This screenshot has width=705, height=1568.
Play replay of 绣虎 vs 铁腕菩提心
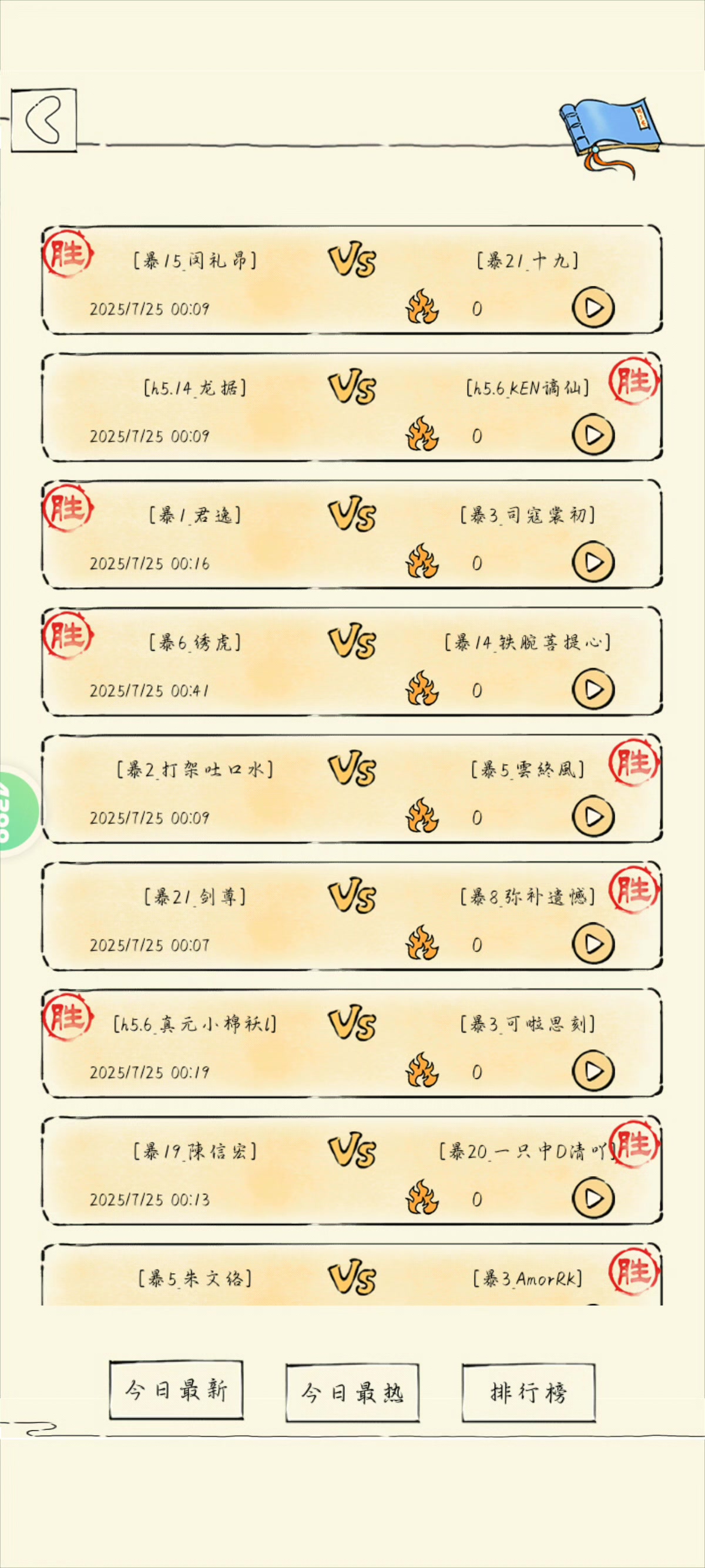(593, 689)
